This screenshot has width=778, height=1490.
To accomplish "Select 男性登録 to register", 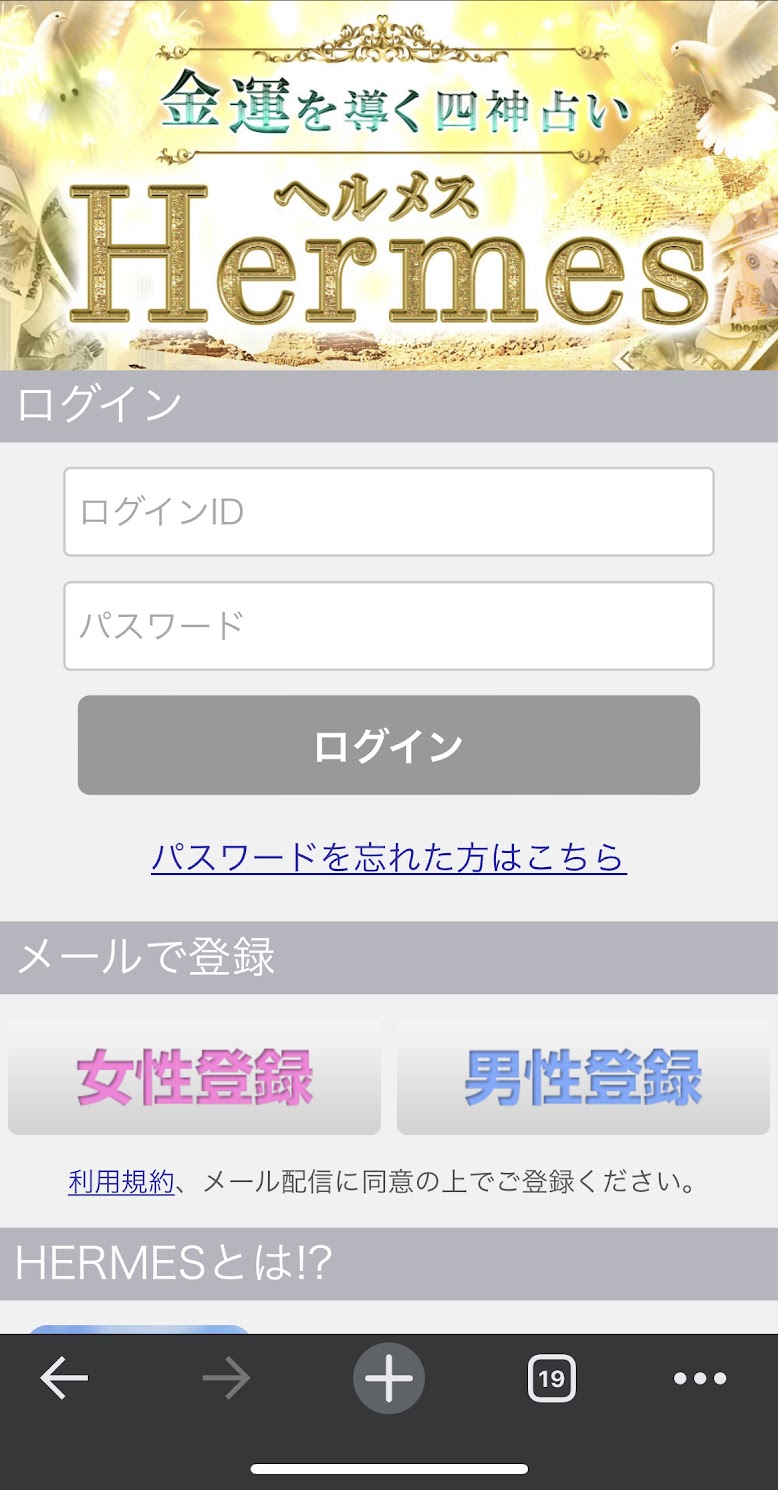I will pos(583,1078).
